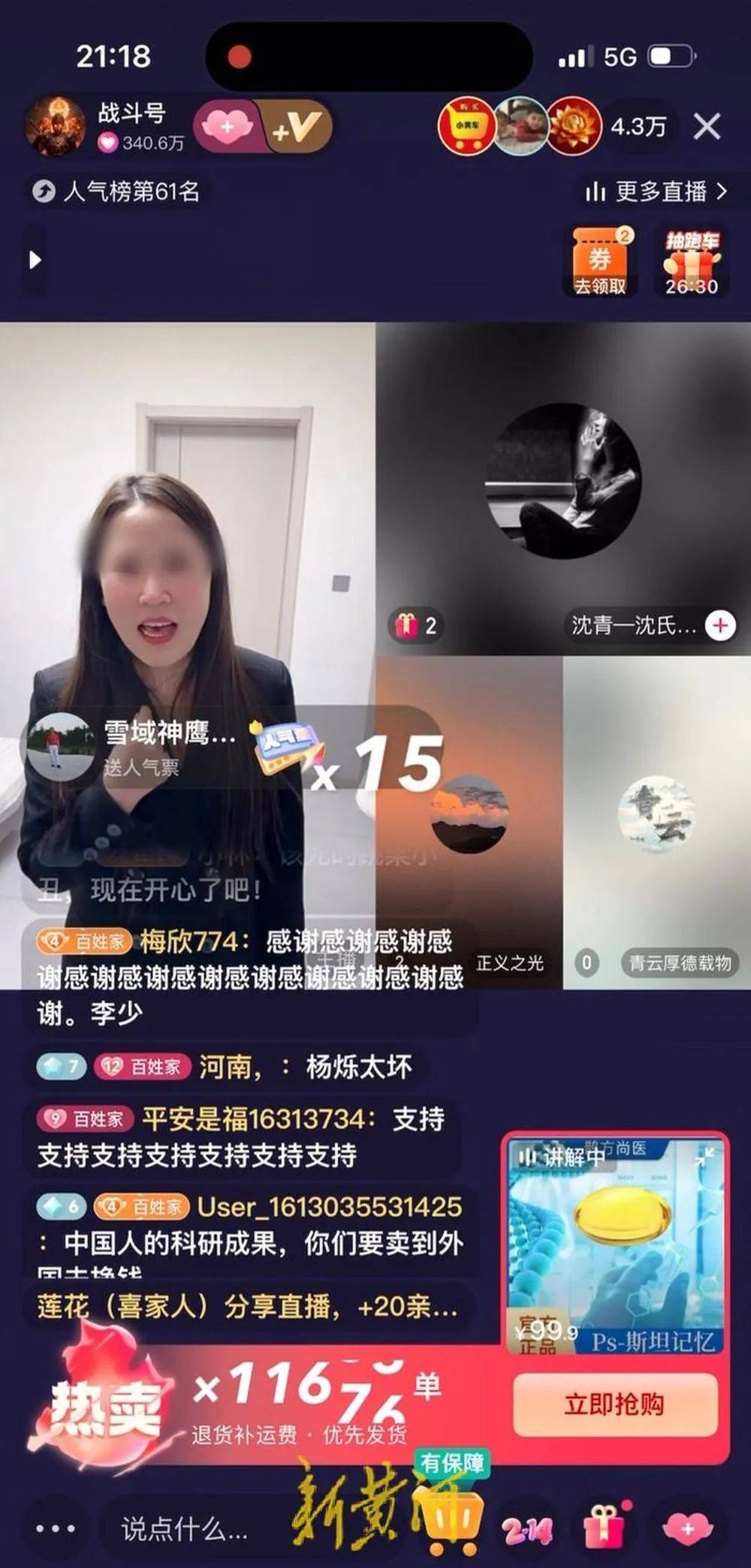Screen dimensions: 751x1568
Task: Open 战斗号 streamer profile
Action: tap(56, 126)
